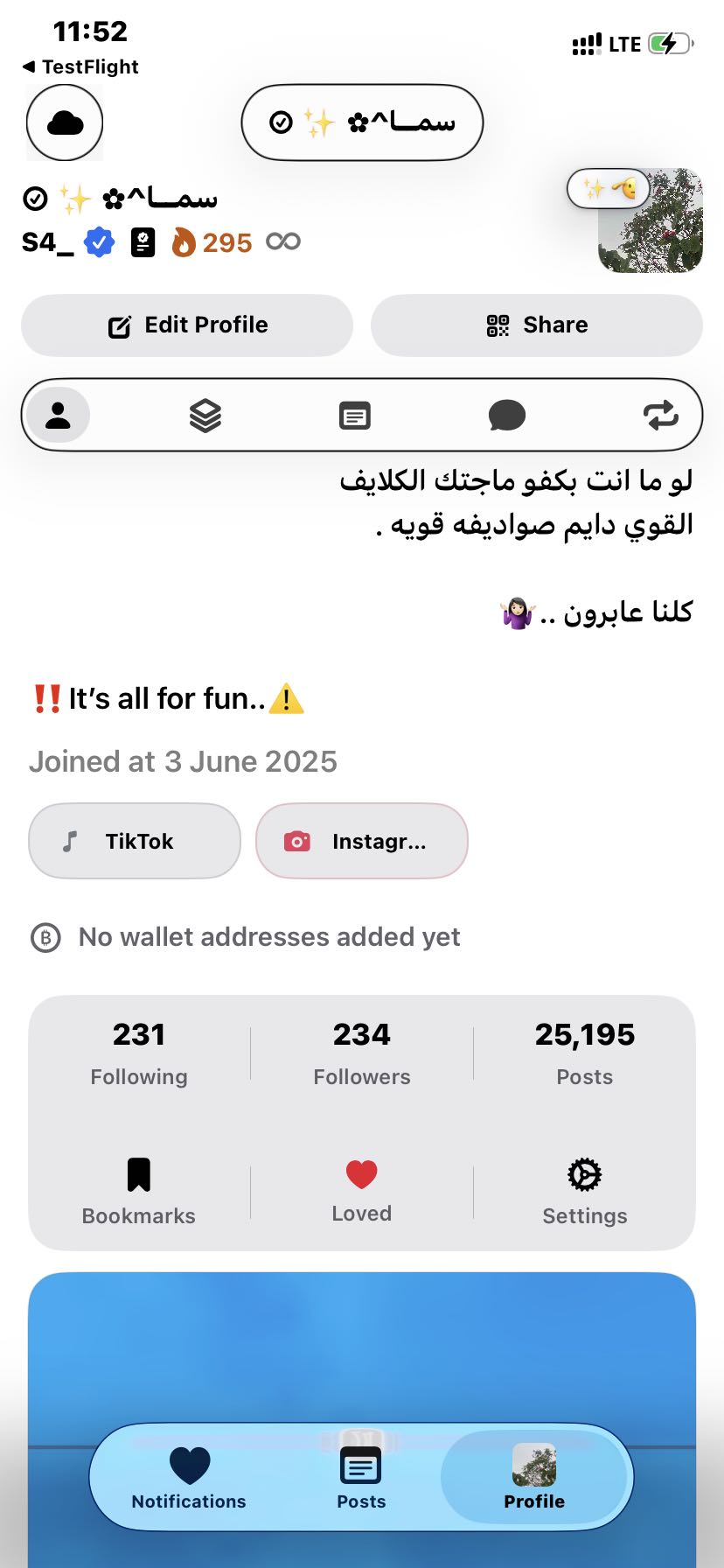Open Loved posts
Image resolution: width=724 pixels, height=1568 pixels.
tap(362, 1191)
